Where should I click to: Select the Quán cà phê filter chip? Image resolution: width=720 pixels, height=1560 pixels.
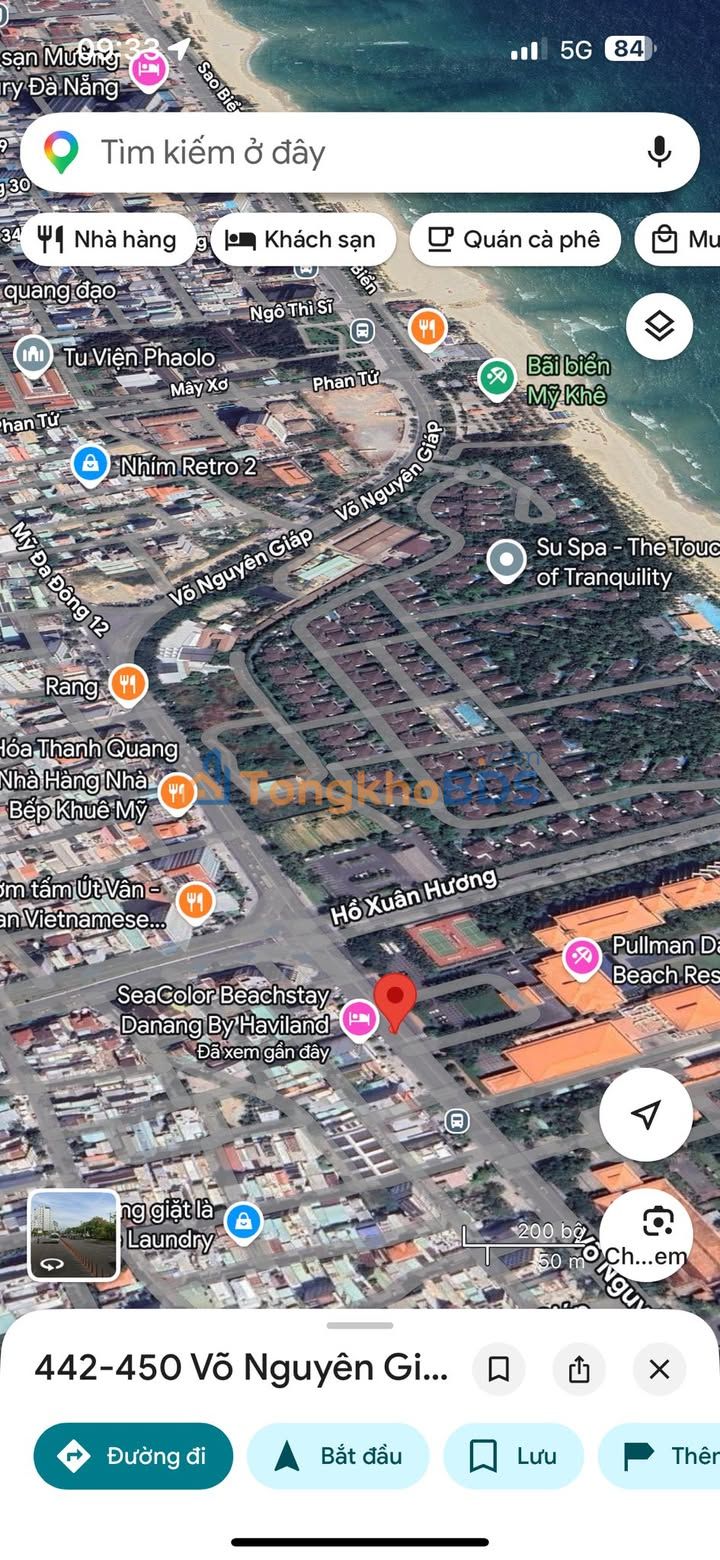(x=515, y=240)
